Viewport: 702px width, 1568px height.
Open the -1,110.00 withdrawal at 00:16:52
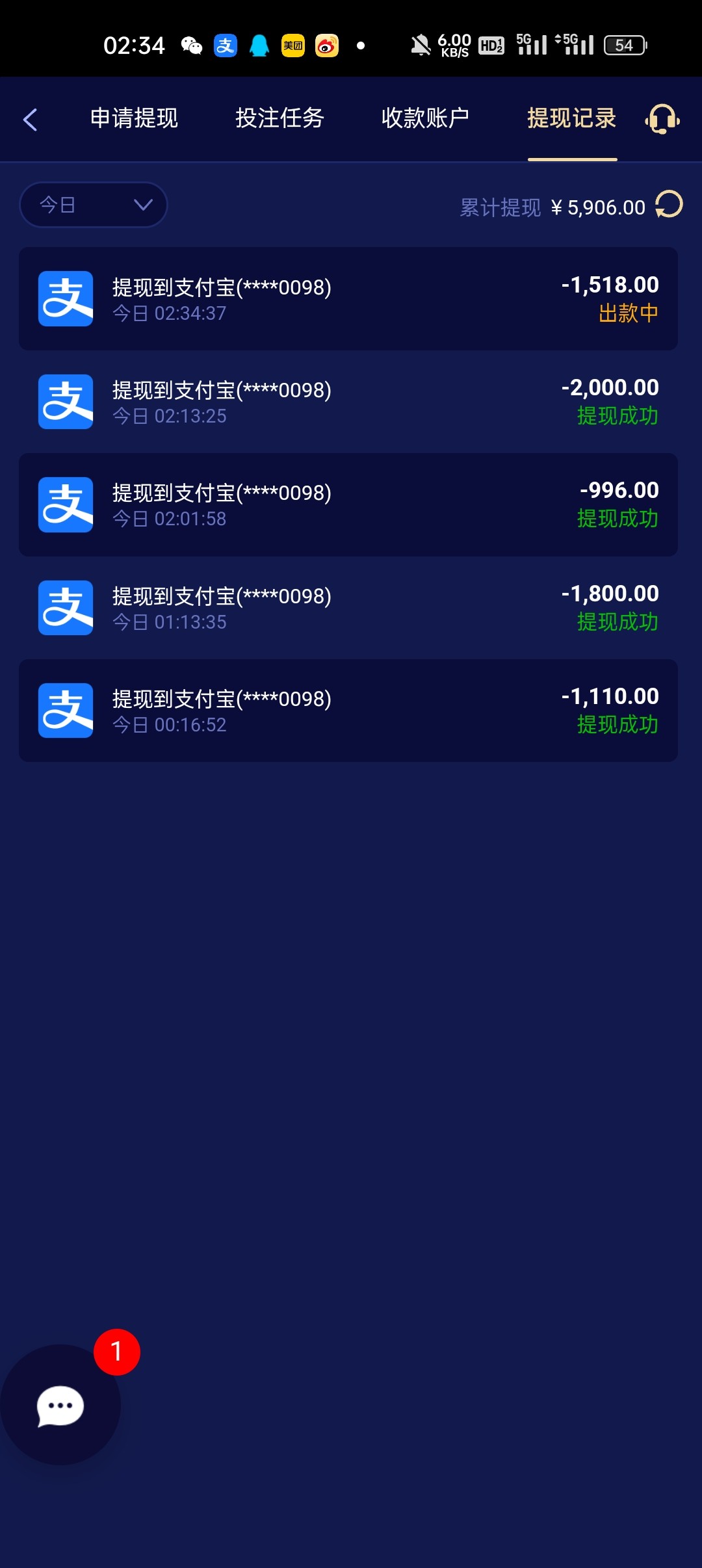(x=348, y=711)
